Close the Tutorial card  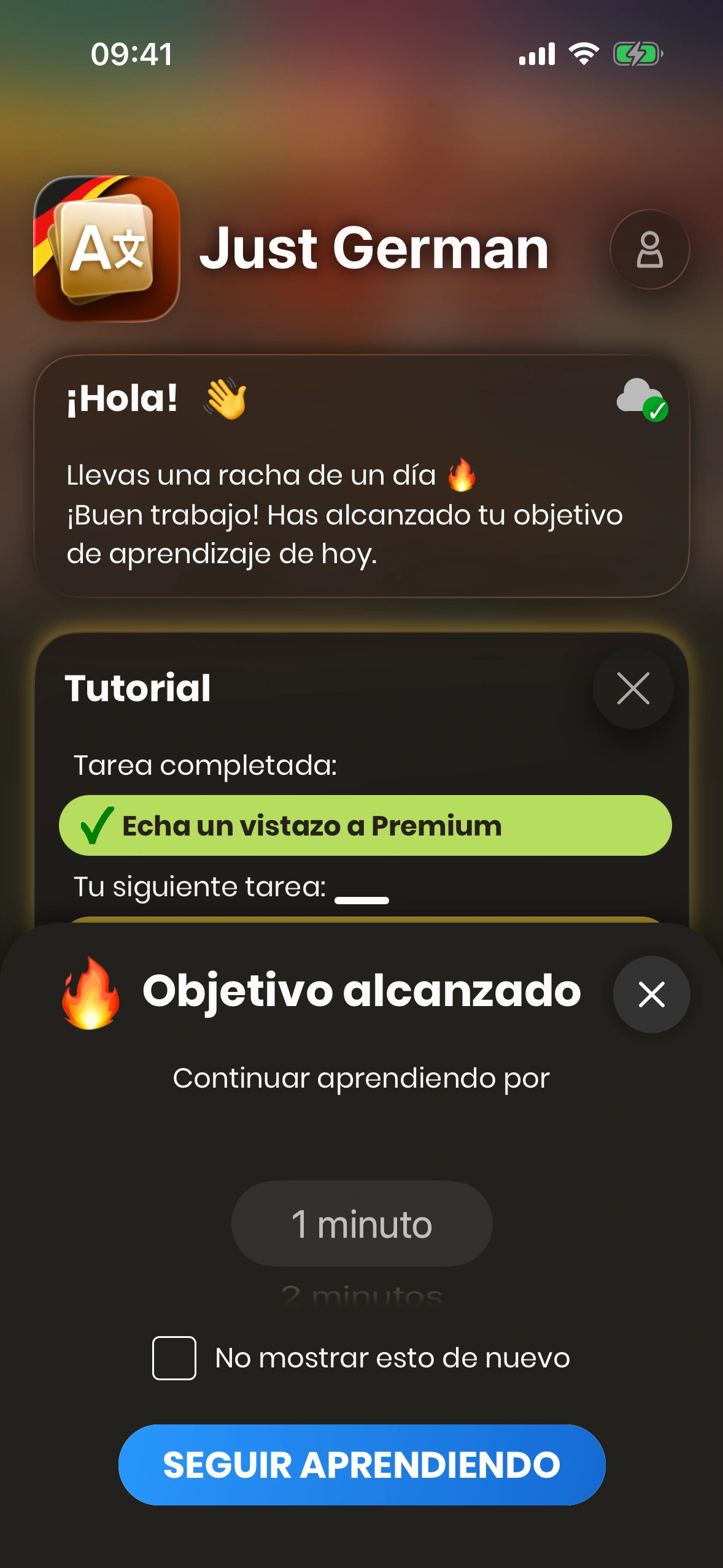[633, 688]
